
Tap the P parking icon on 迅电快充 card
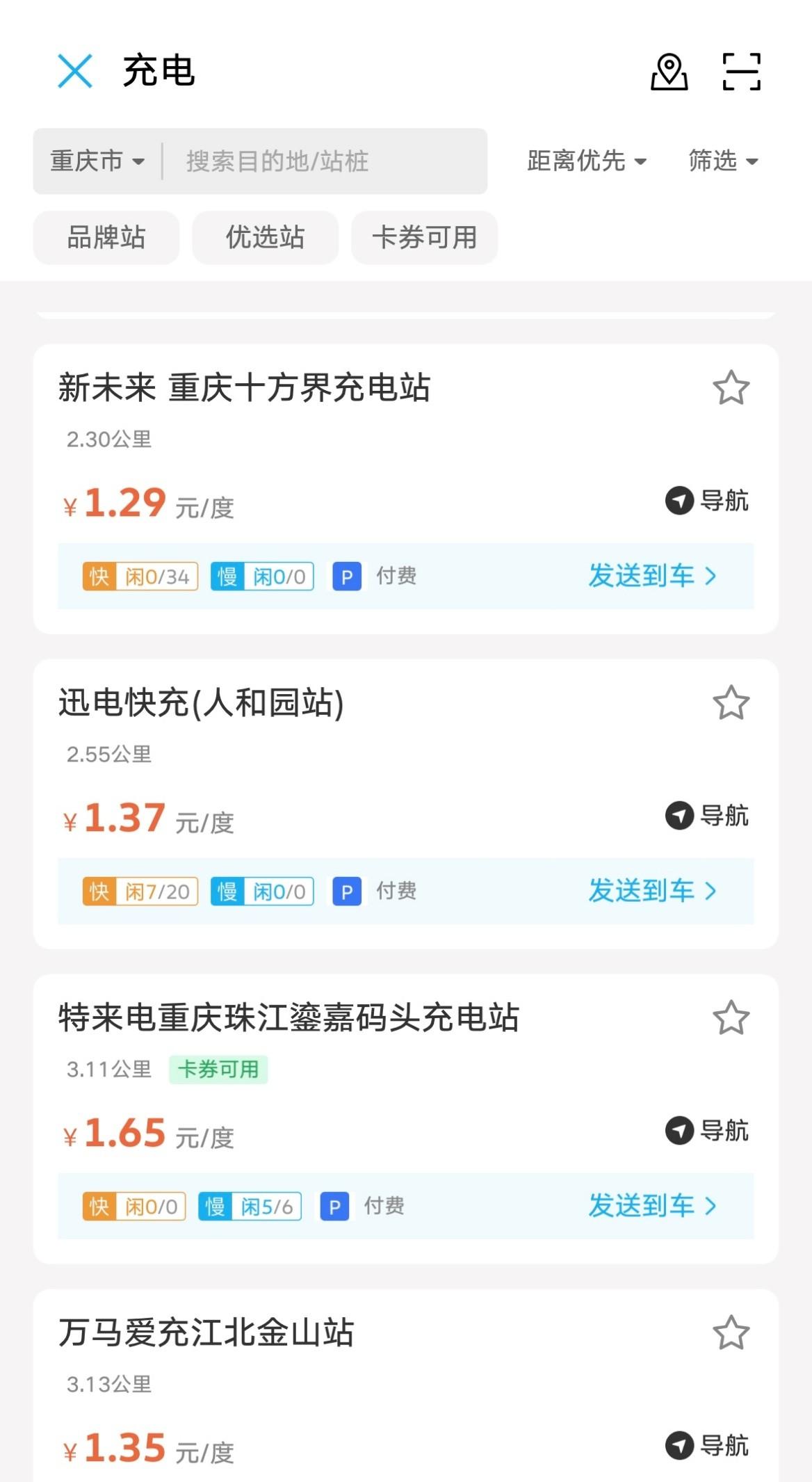coord(346,891)
